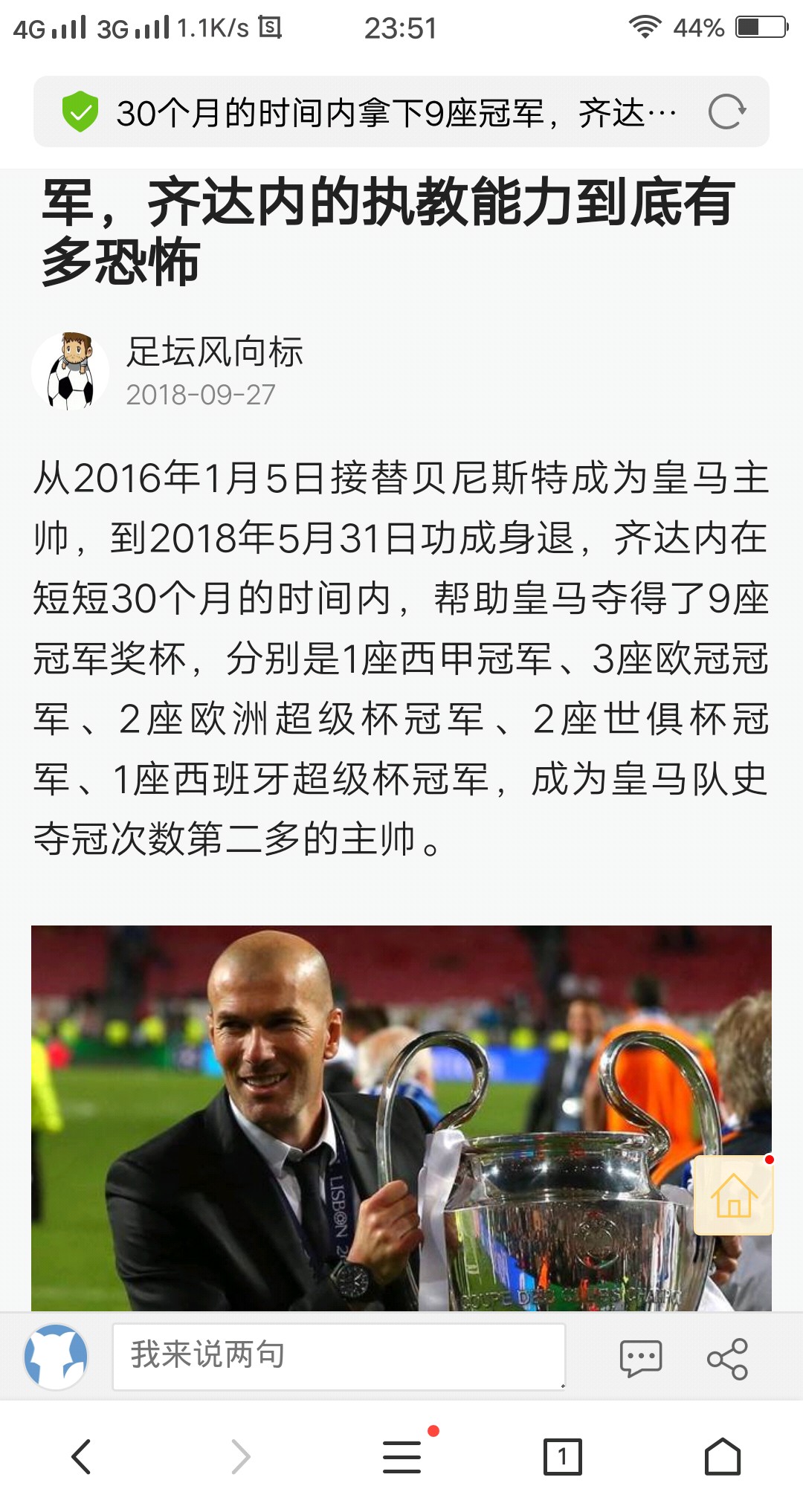Go back to the previous page
The image size is (803, 1512).
click(x=81, y=1456)
